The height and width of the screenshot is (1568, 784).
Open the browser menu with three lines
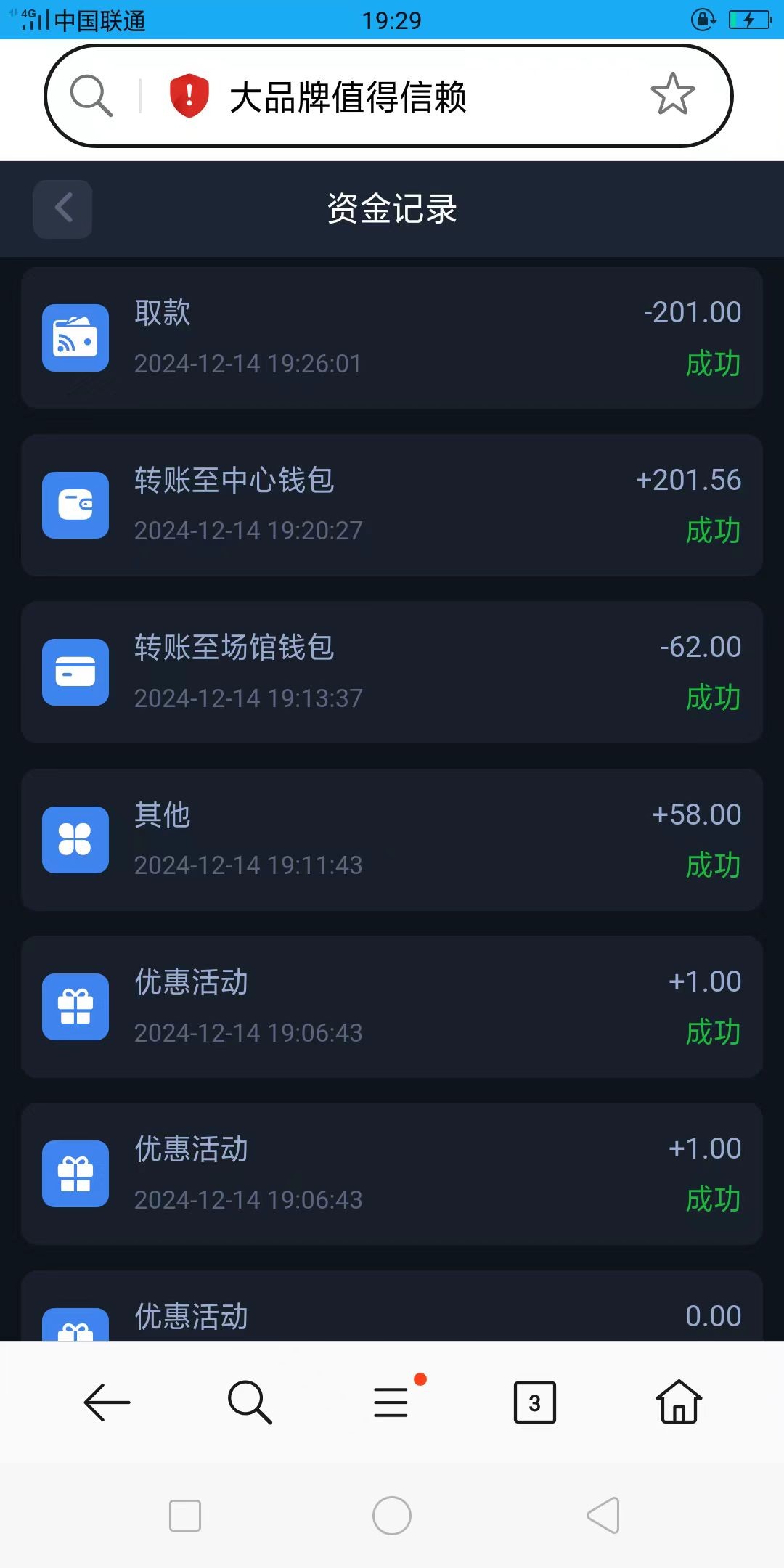click(391, 1402)
